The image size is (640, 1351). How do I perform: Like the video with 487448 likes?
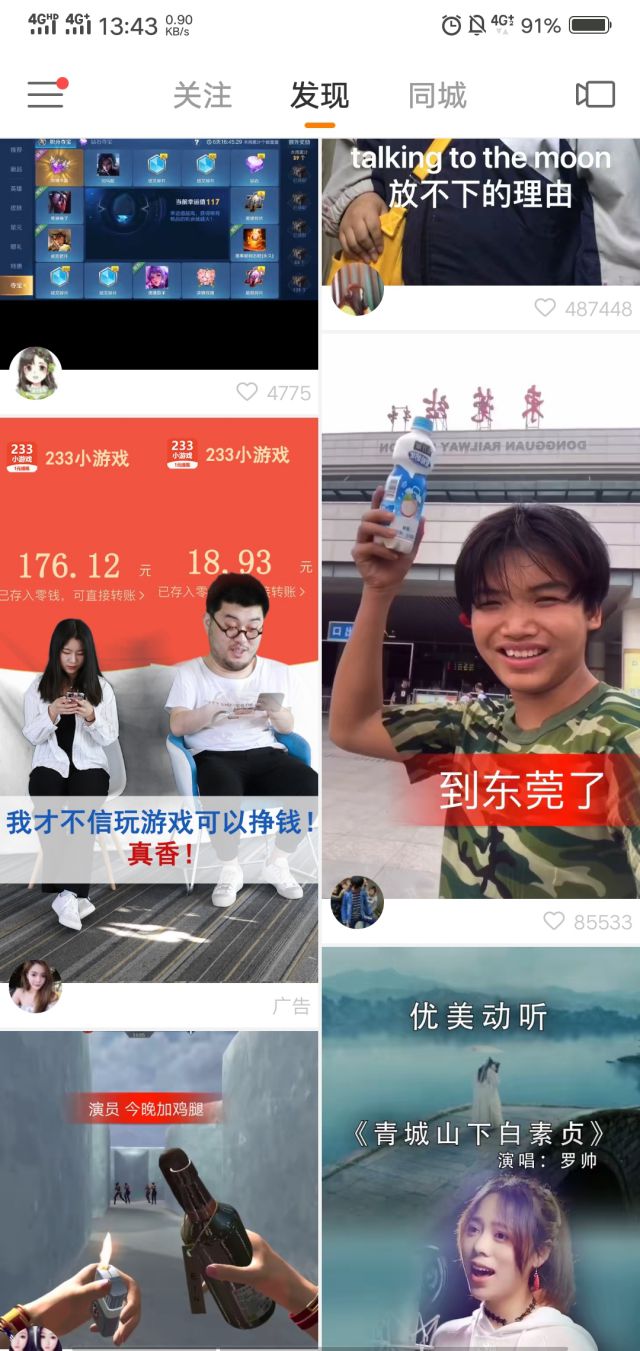(x=545, y=308)
